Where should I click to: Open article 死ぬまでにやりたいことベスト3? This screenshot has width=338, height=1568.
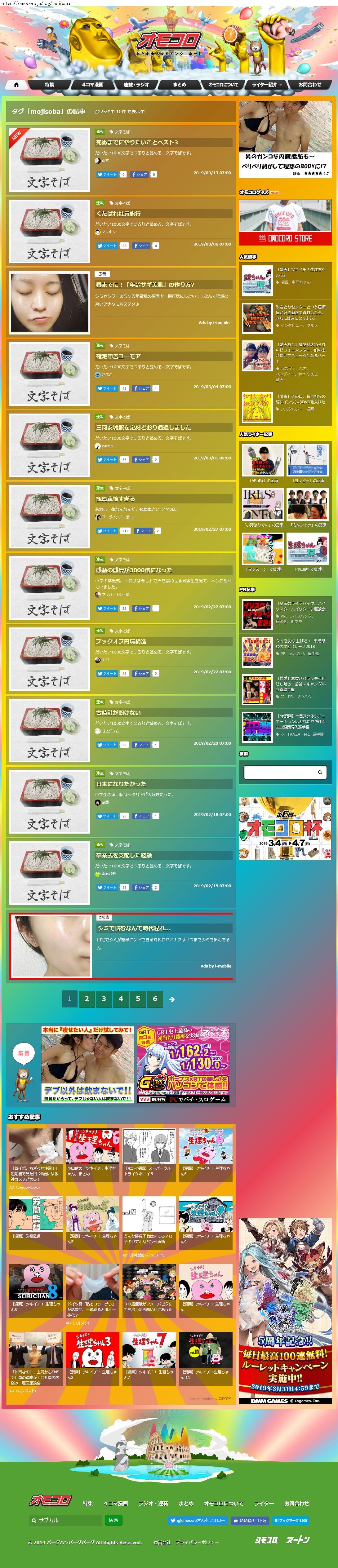(x=137, y=142)
